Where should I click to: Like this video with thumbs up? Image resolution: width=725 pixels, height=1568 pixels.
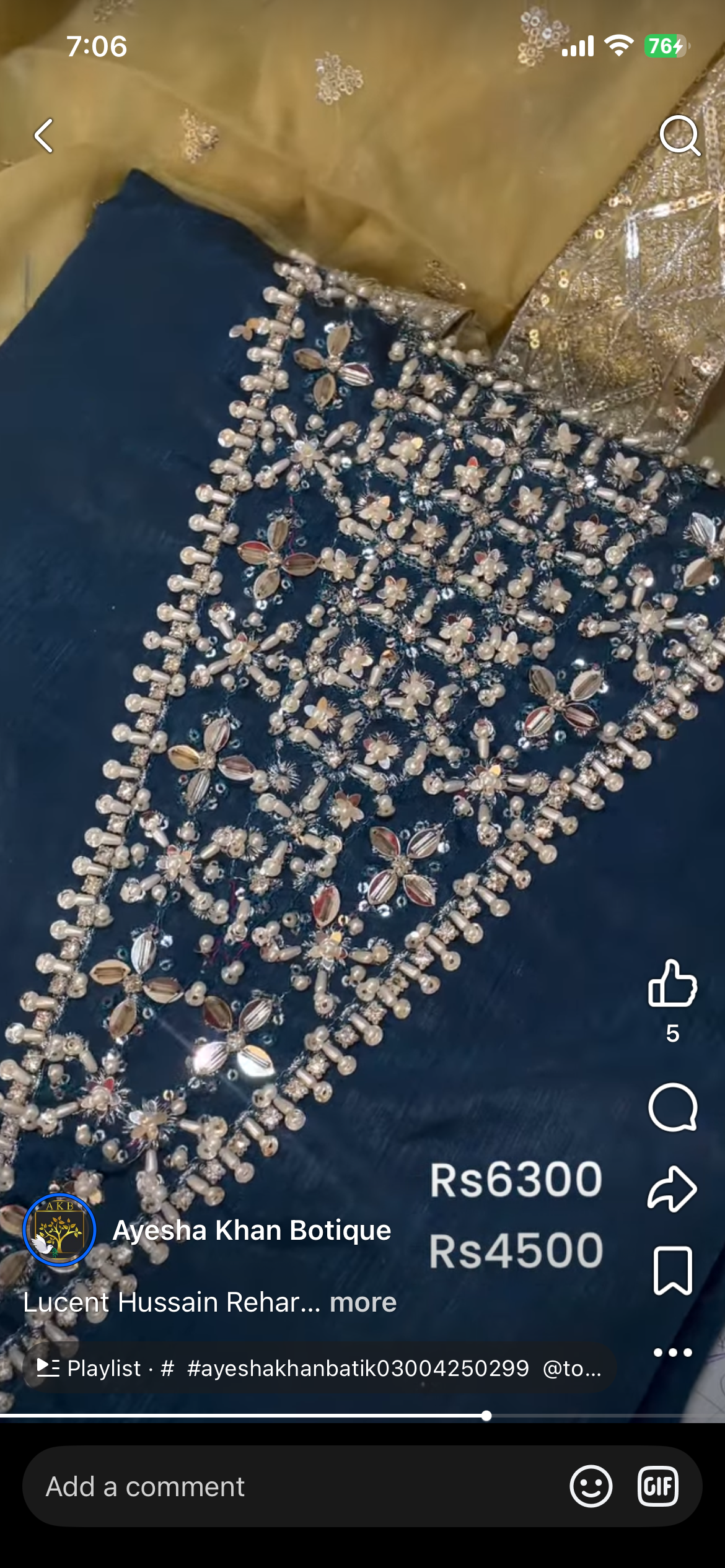pyautogui.click(x=672, y=984)
